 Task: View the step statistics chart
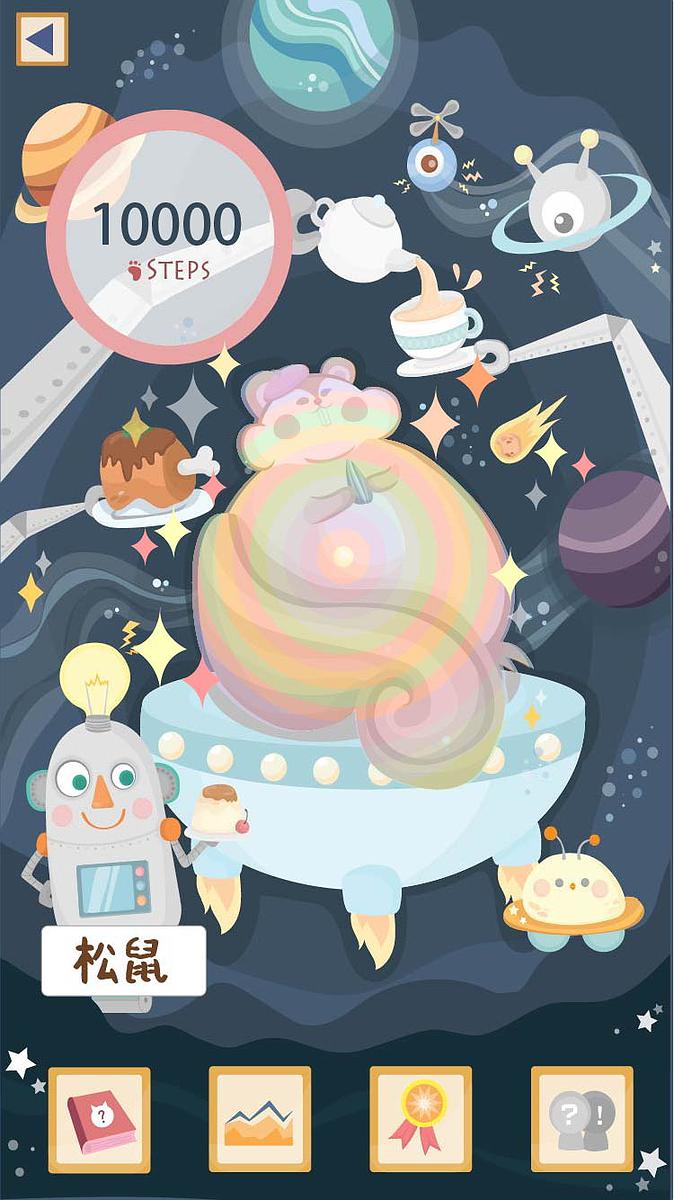(260, 1119)
